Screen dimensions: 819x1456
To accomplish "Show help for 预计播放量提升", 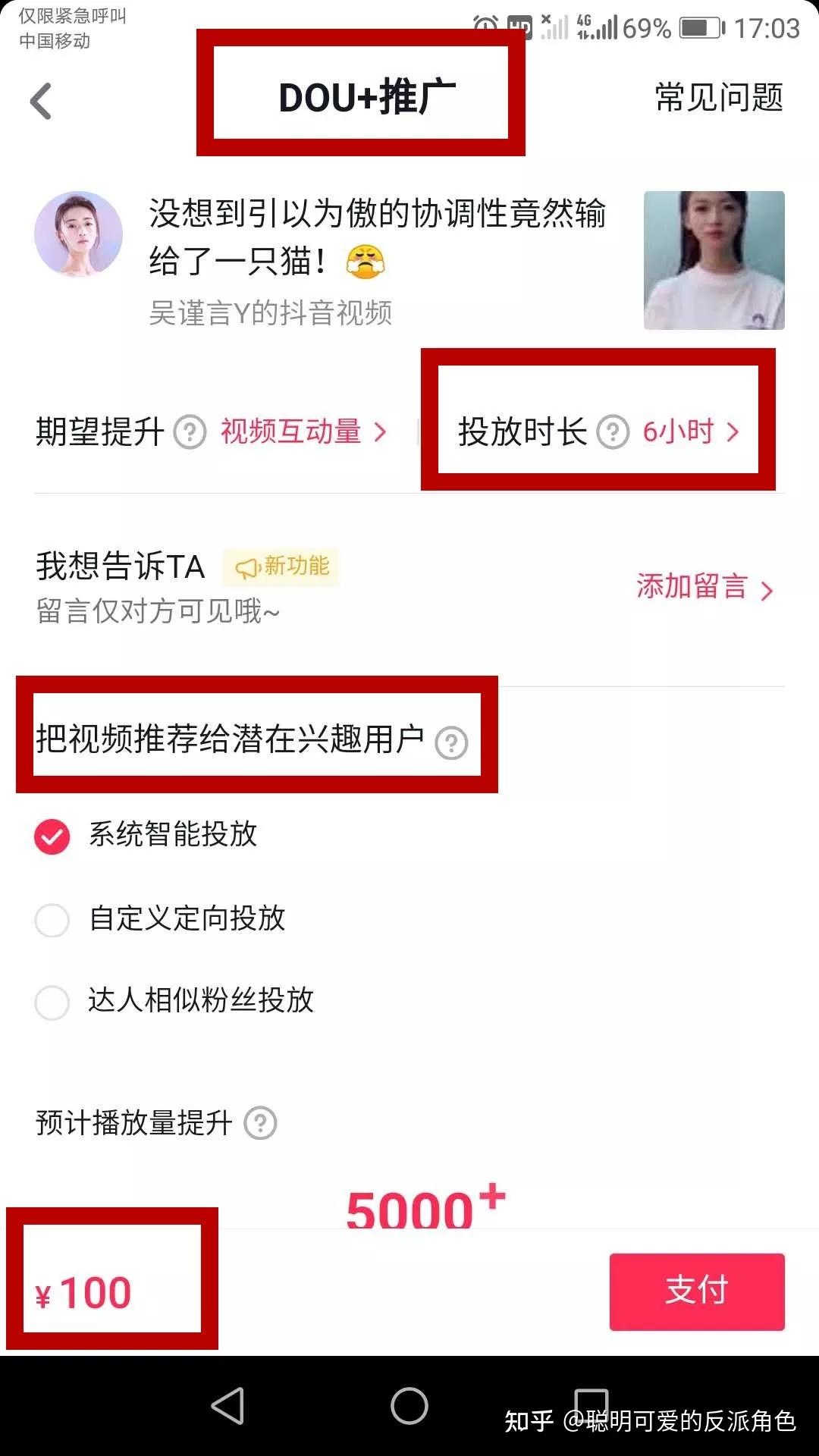I will click(x=260, y=1124).
